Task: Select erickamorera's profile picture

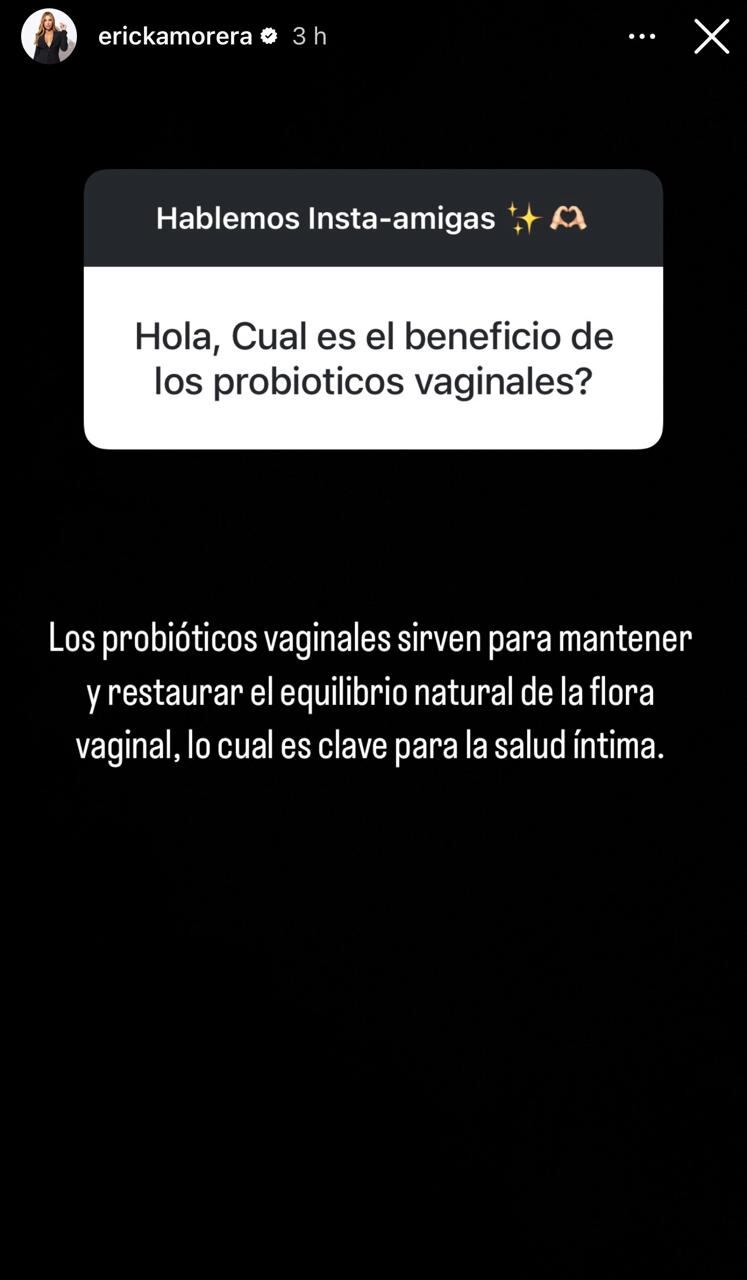Action: [48, 36]
